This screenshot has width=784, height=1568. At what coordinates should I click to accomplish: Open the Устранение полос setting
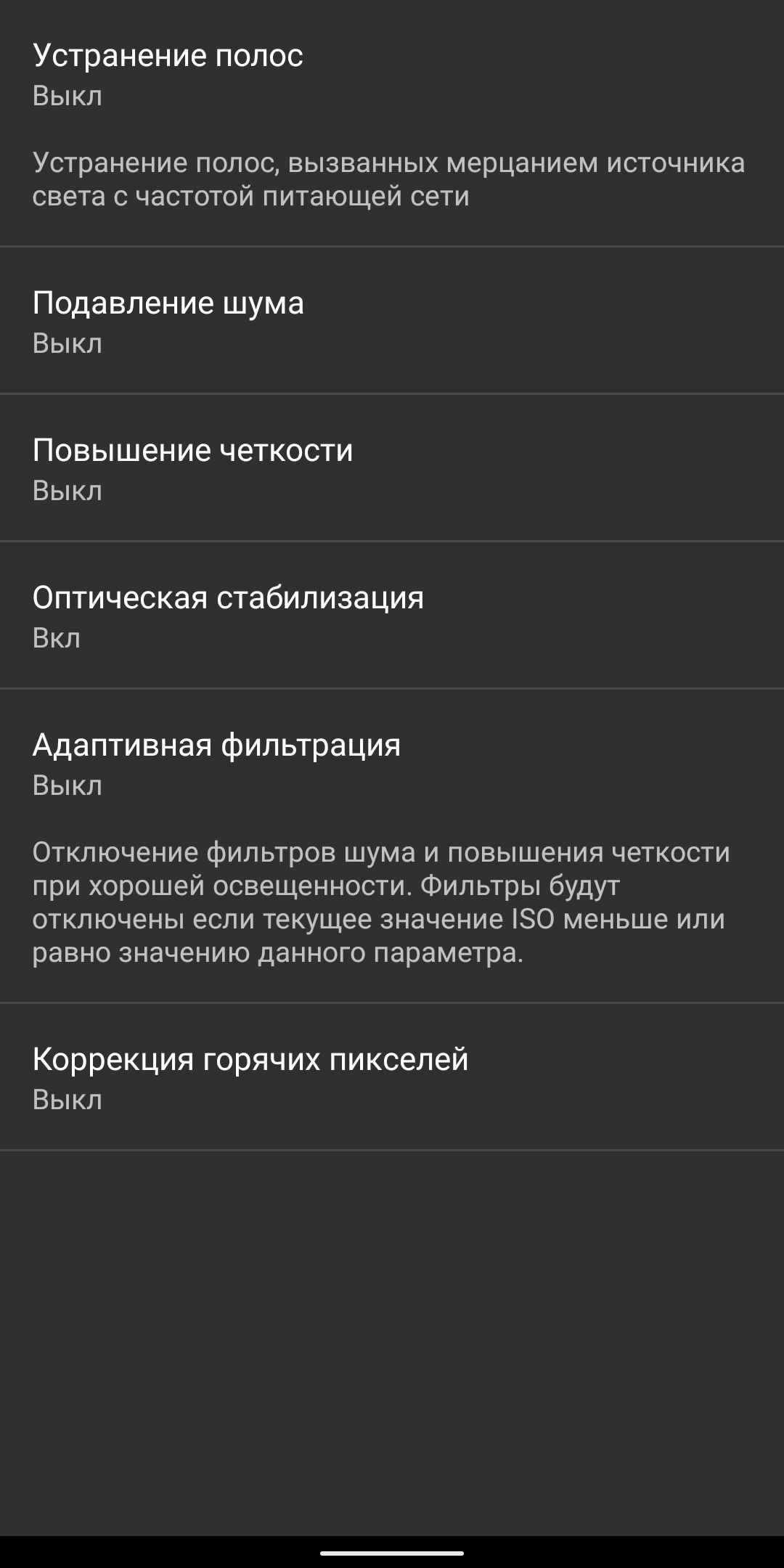point(392,123)
